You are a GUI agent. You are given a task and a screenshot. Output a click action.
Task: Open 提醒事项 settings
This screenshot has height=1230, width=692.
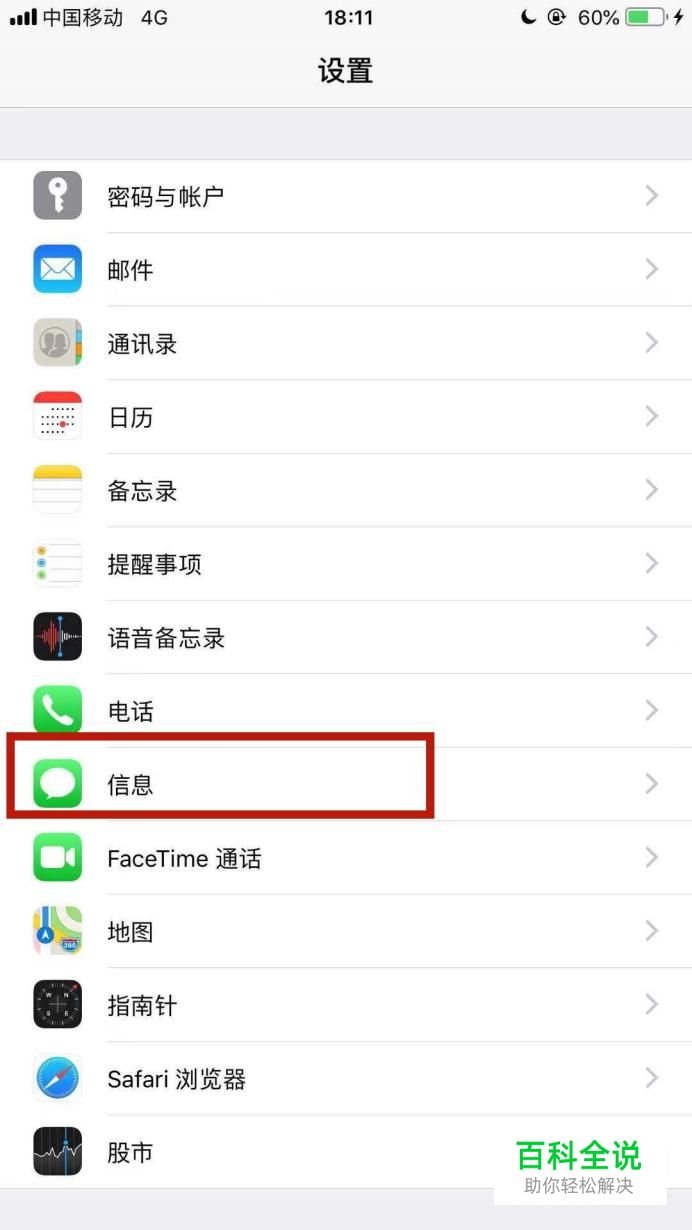point(346,564)
